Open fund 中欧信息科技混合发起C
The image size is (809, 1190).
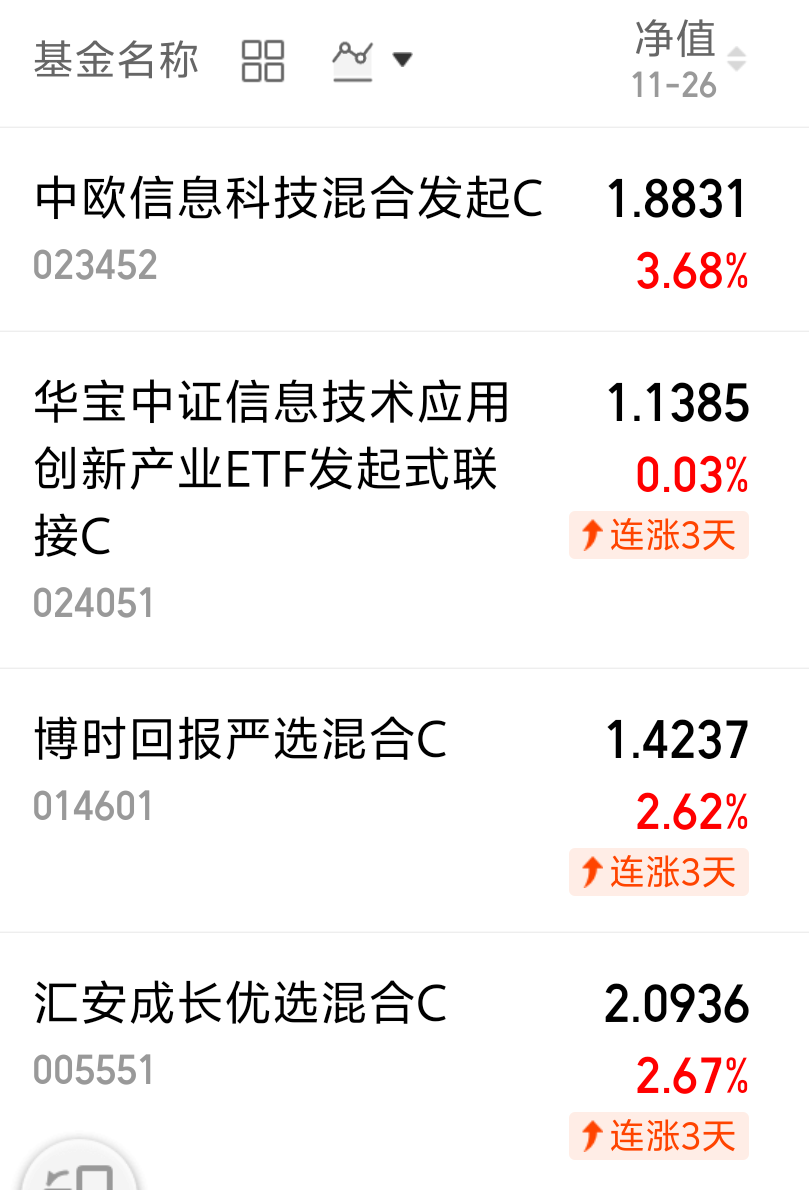[404, 230]
